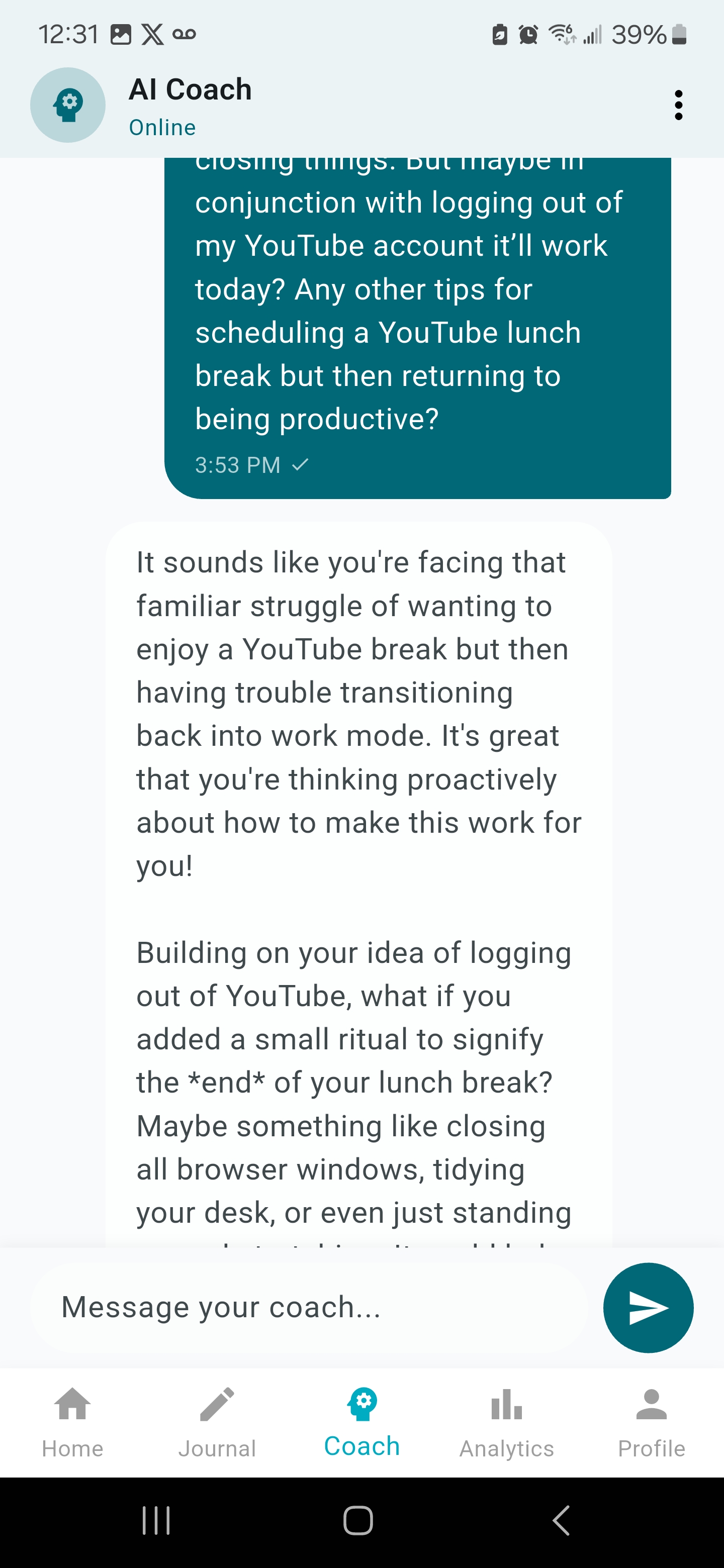Go back with the system back button
The width and height of the screenshot is (724, 1568).
561,1520
